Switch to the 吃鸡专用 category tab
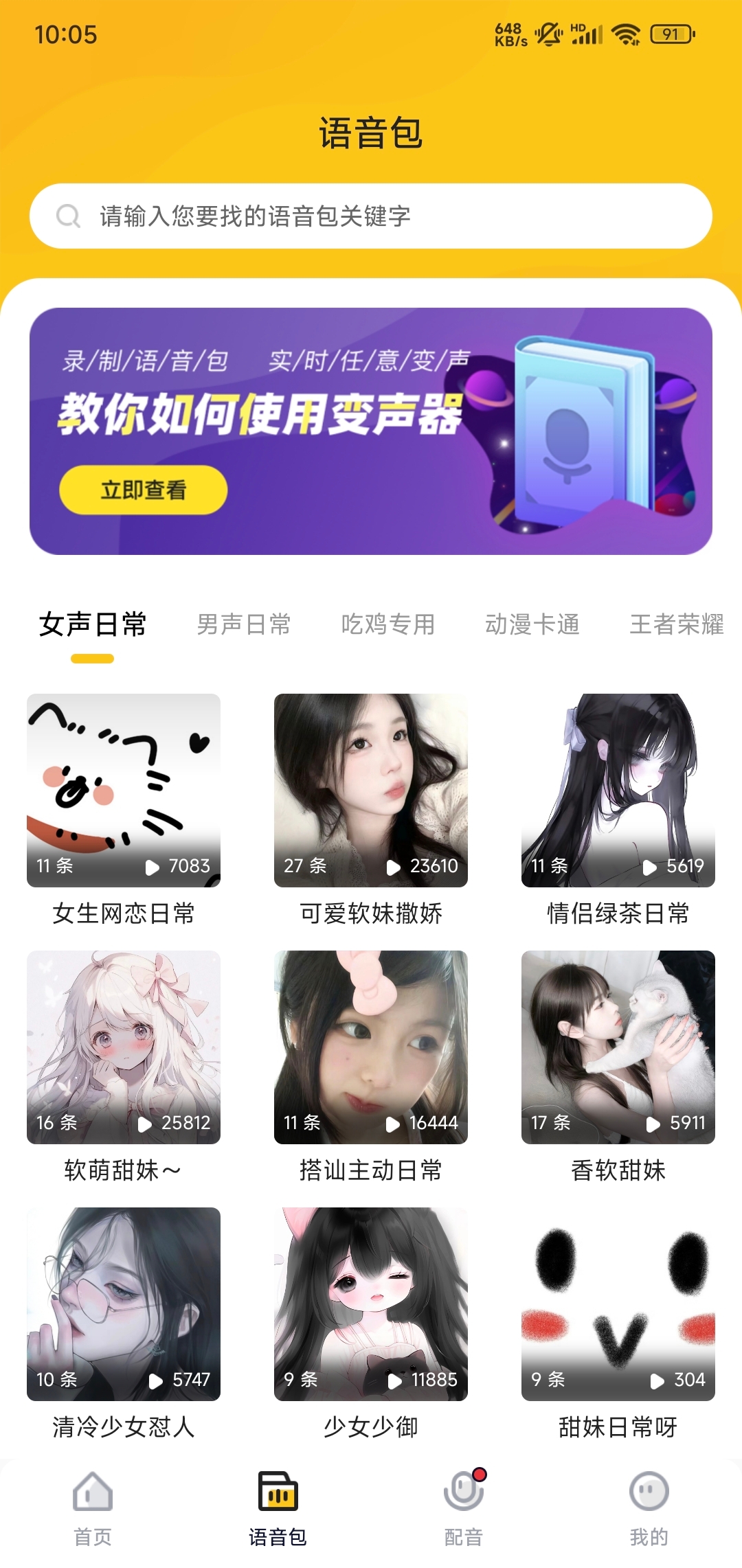The image size is (742, 1568). click(388, 624)
